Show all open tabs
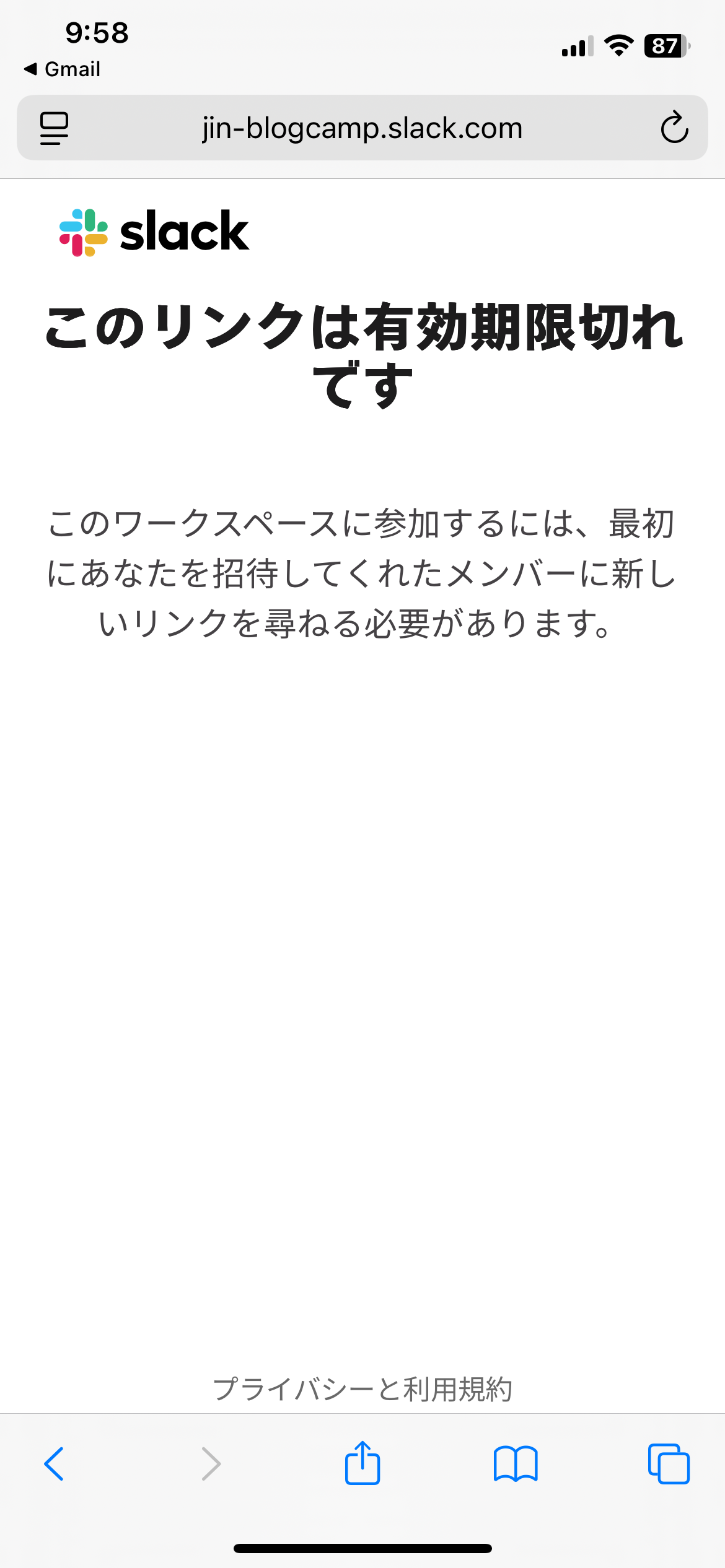Screen dimensions: 725x1568 click(669, 1464)
